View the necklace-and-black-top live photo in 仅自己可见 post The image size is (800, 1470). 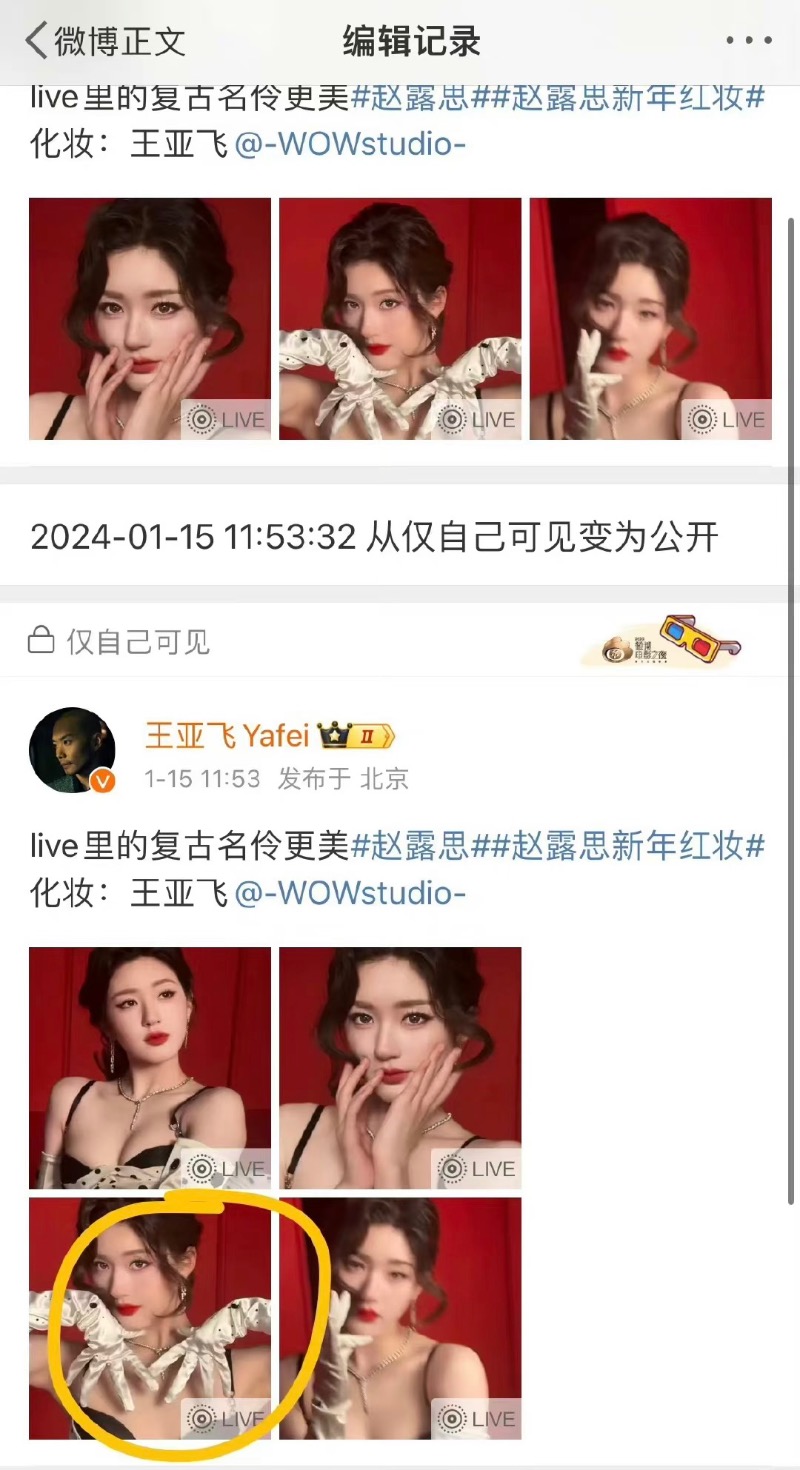(x=150, y=1067)
